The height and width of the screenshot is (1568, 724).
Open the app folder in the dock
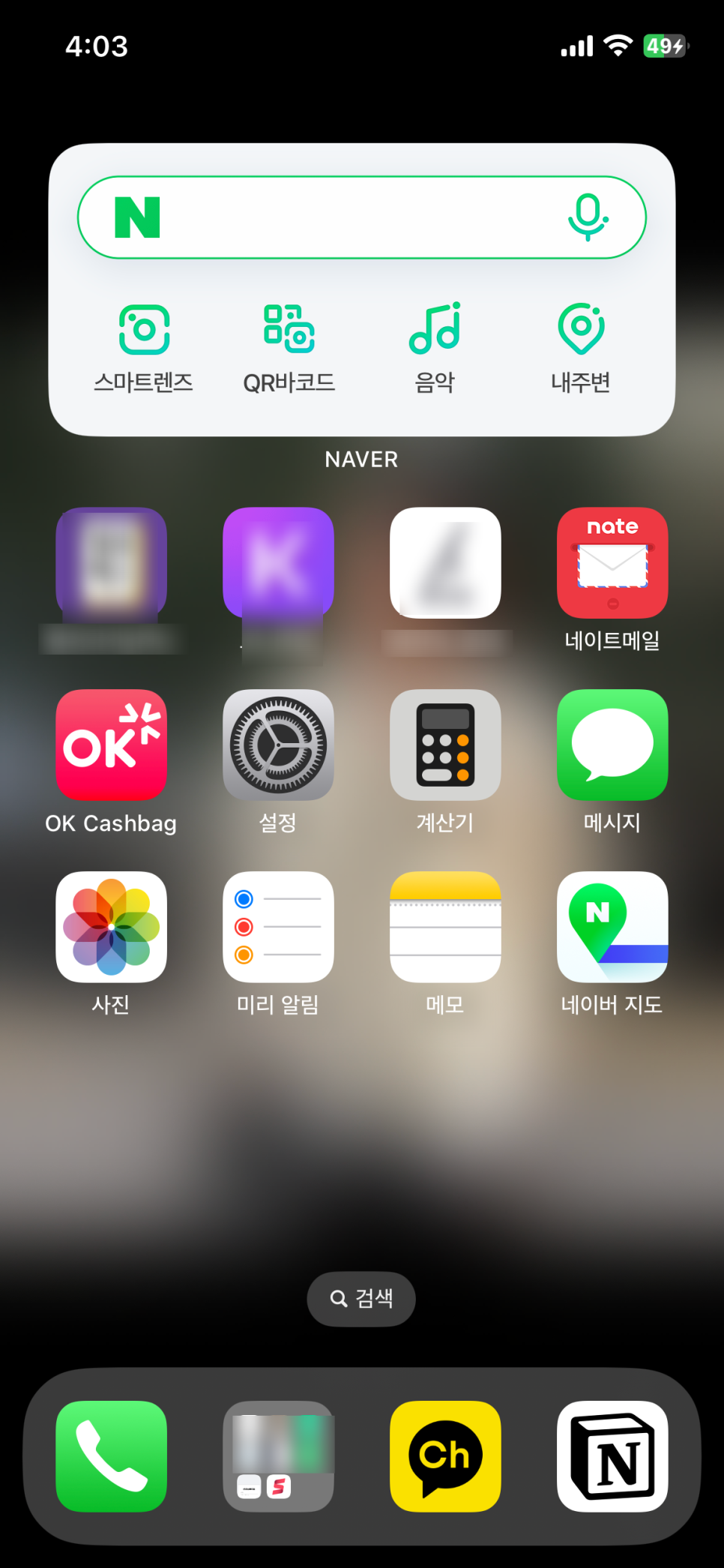278,1456
